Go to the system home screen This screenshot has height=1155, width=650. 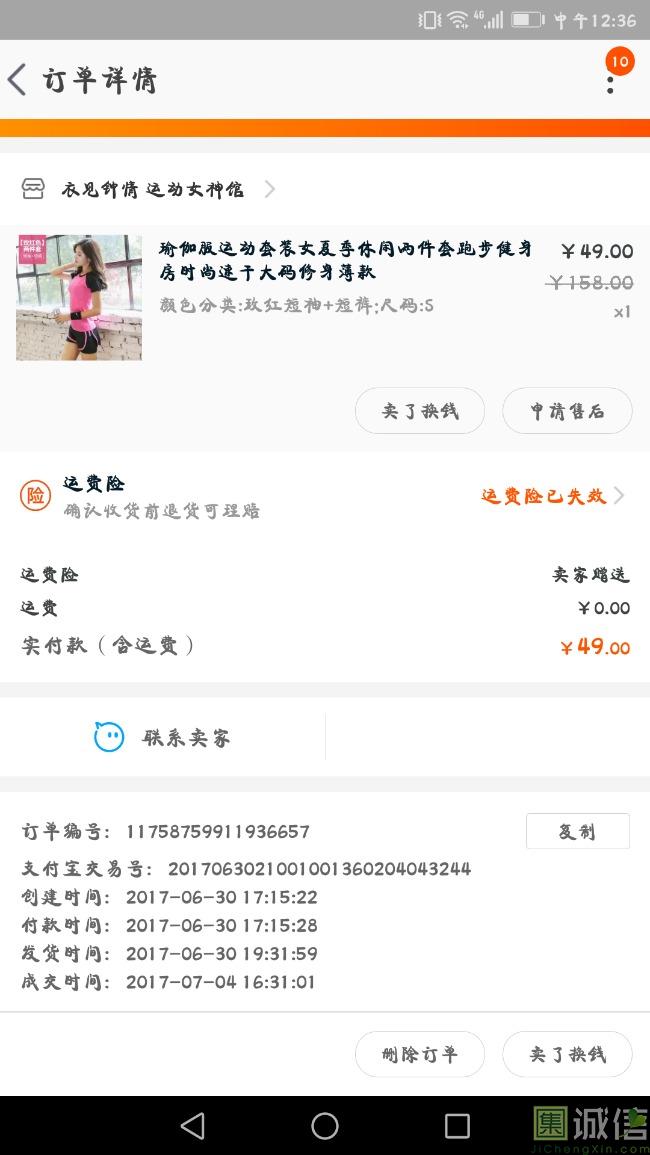tap(325, 1126)
